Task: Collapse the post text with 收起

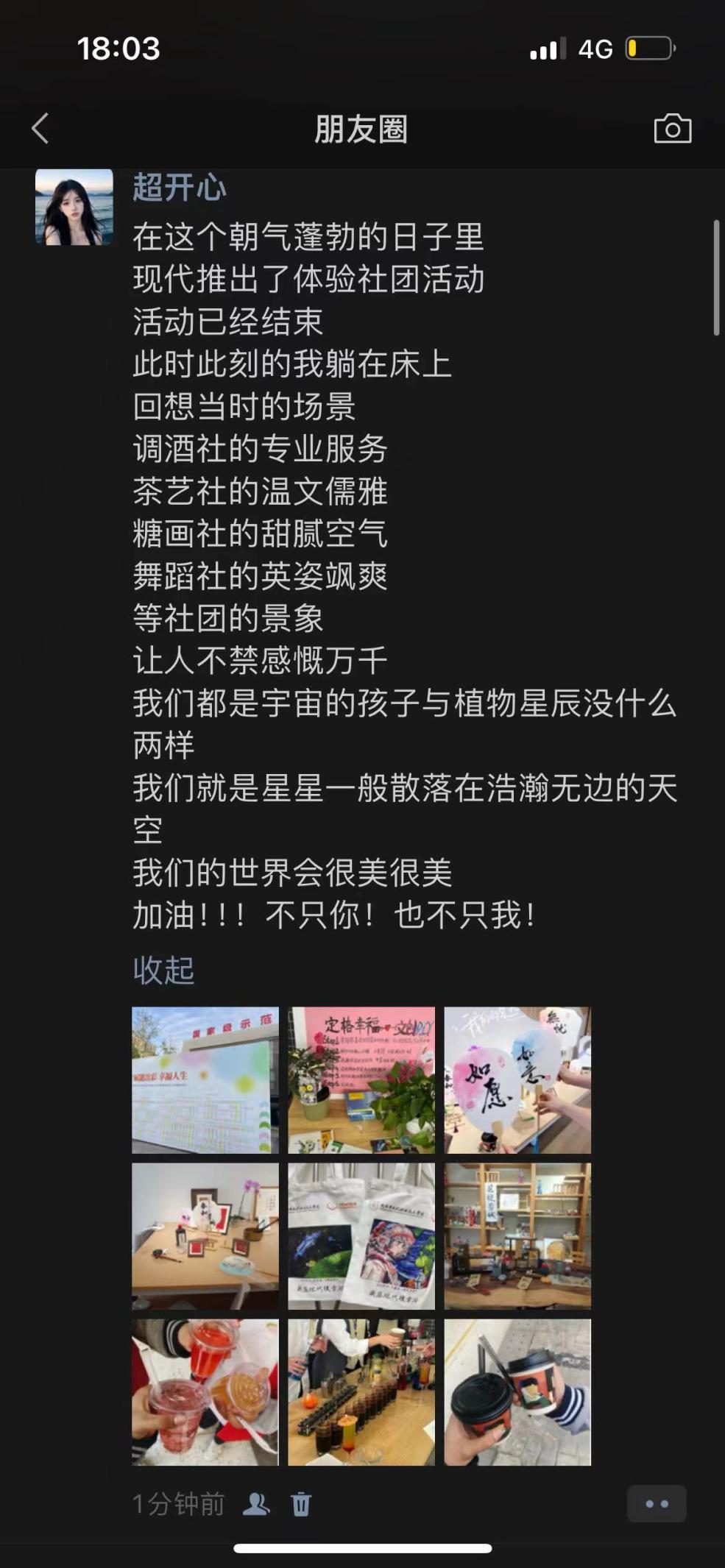Action: tap(163, 971)
